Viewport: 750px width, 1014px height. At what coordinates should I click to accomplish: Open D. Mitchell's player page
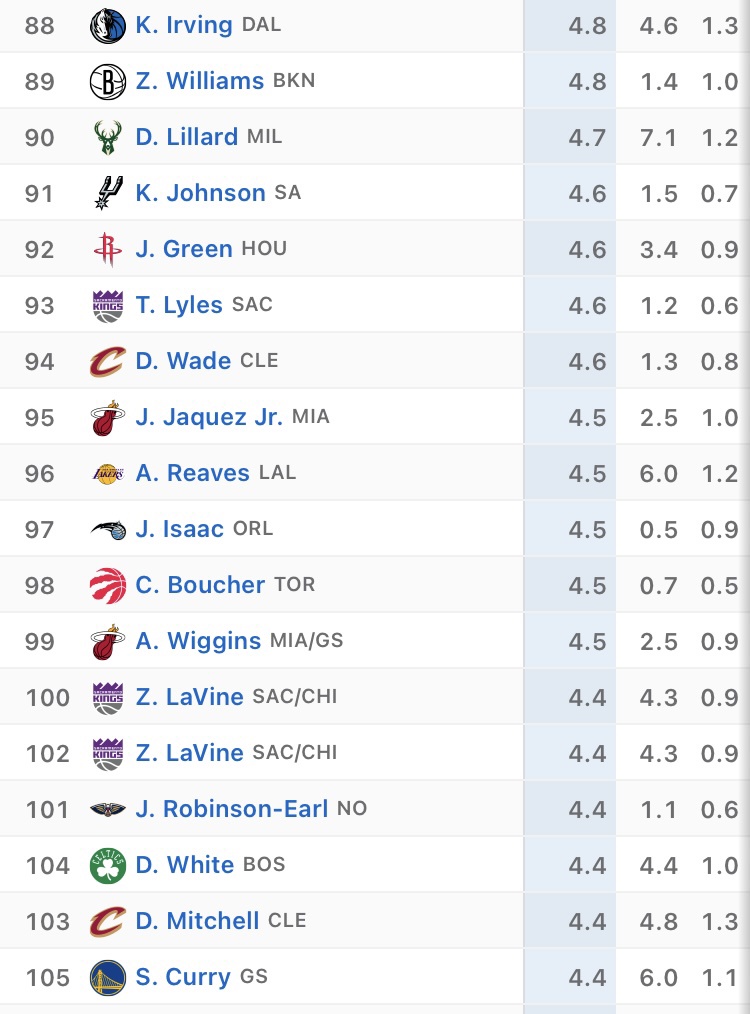click(197, 921)
